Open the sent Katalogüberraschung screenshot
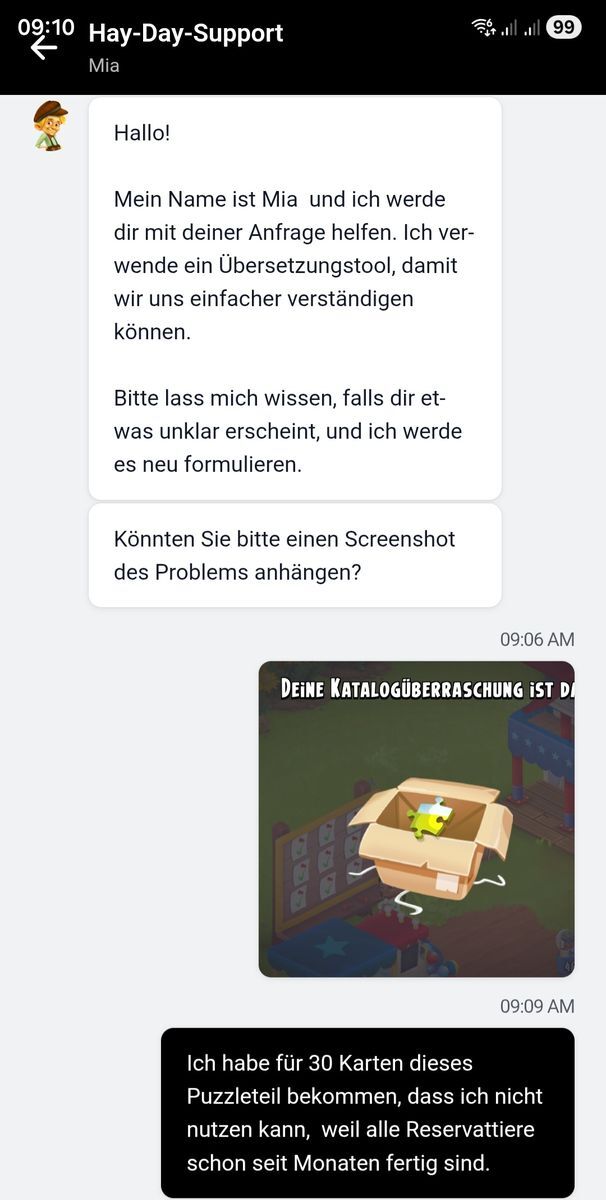 point(416,818)
